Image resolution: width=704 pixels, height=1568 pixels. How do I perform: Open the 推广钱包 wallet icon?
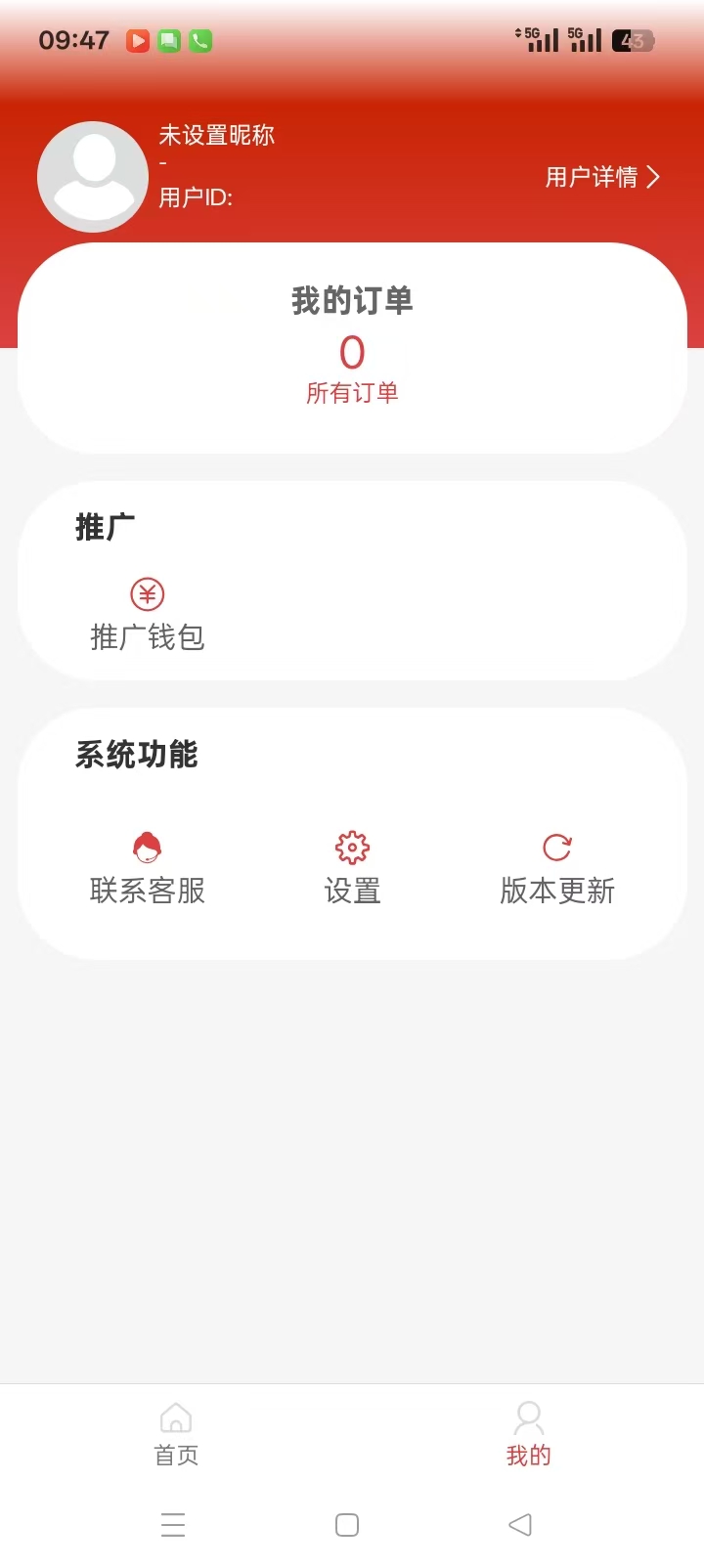147,594
